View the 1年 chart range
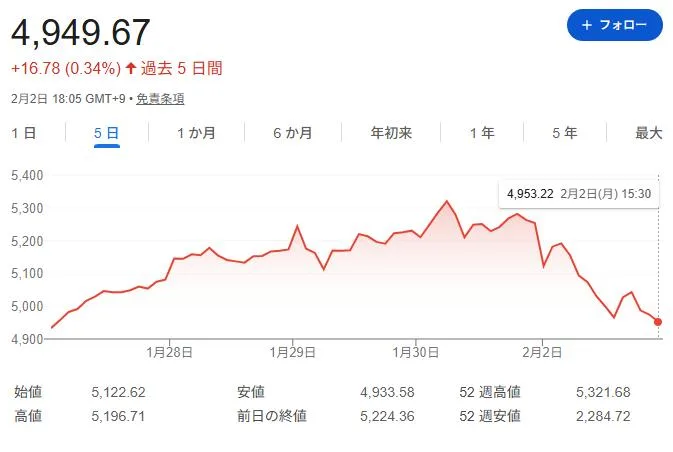Viewport: 673px width, 452px height. point(482,133)
